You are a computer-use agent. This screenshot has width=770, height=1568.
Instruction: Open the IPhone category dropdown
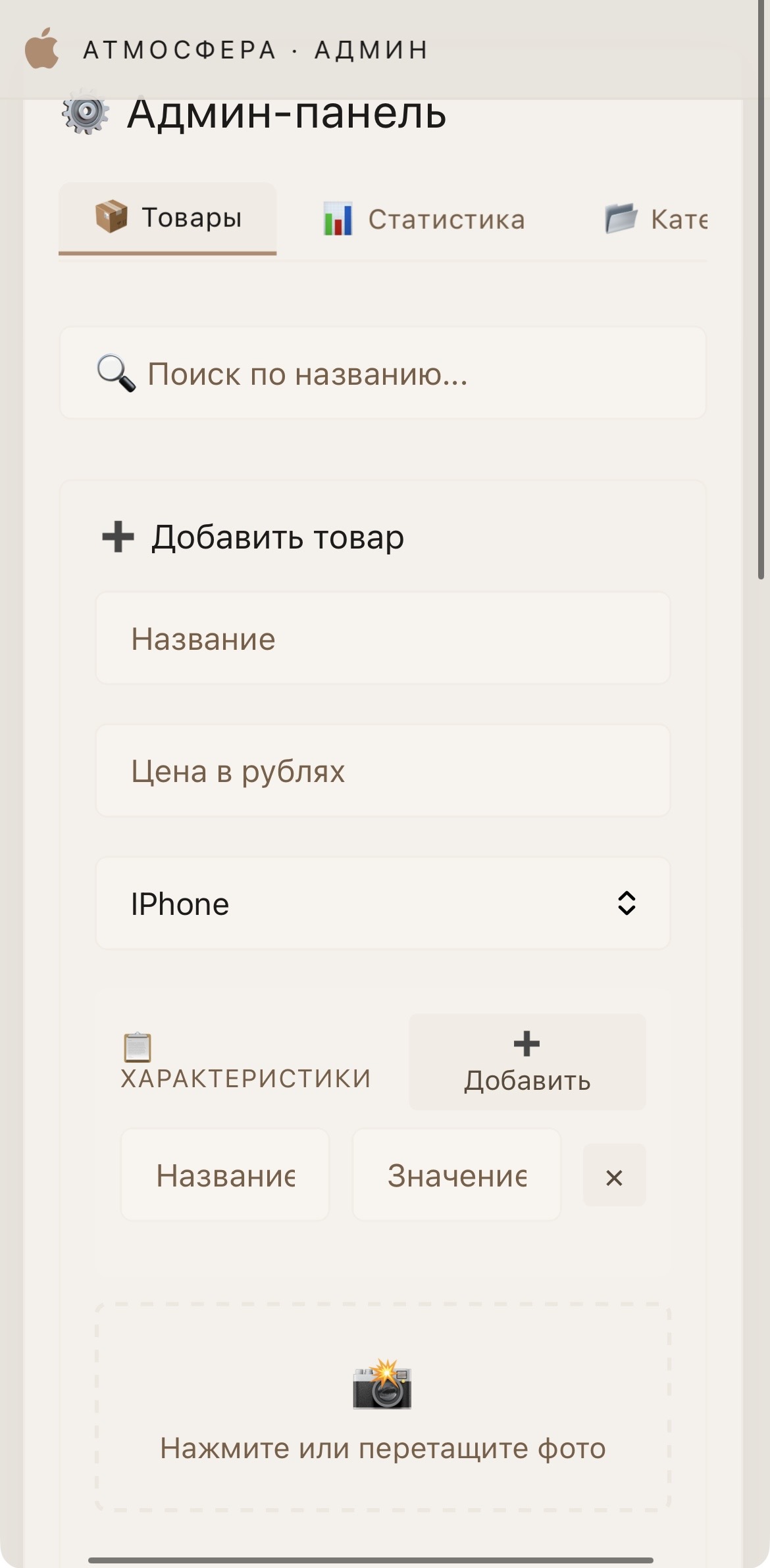pos(383,904)
